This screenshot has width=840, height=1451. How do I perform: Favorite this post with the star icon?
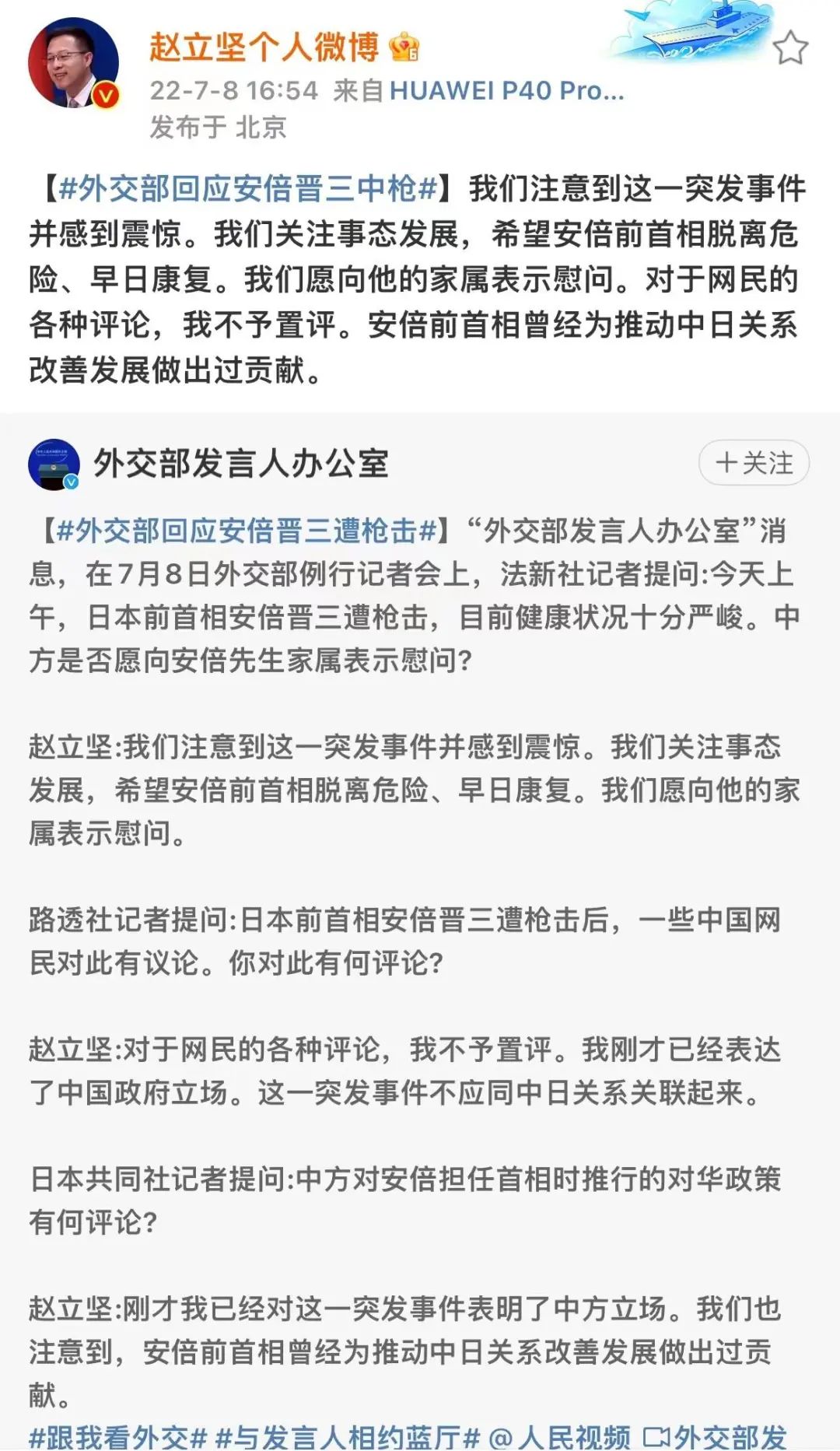pos(790,48)
